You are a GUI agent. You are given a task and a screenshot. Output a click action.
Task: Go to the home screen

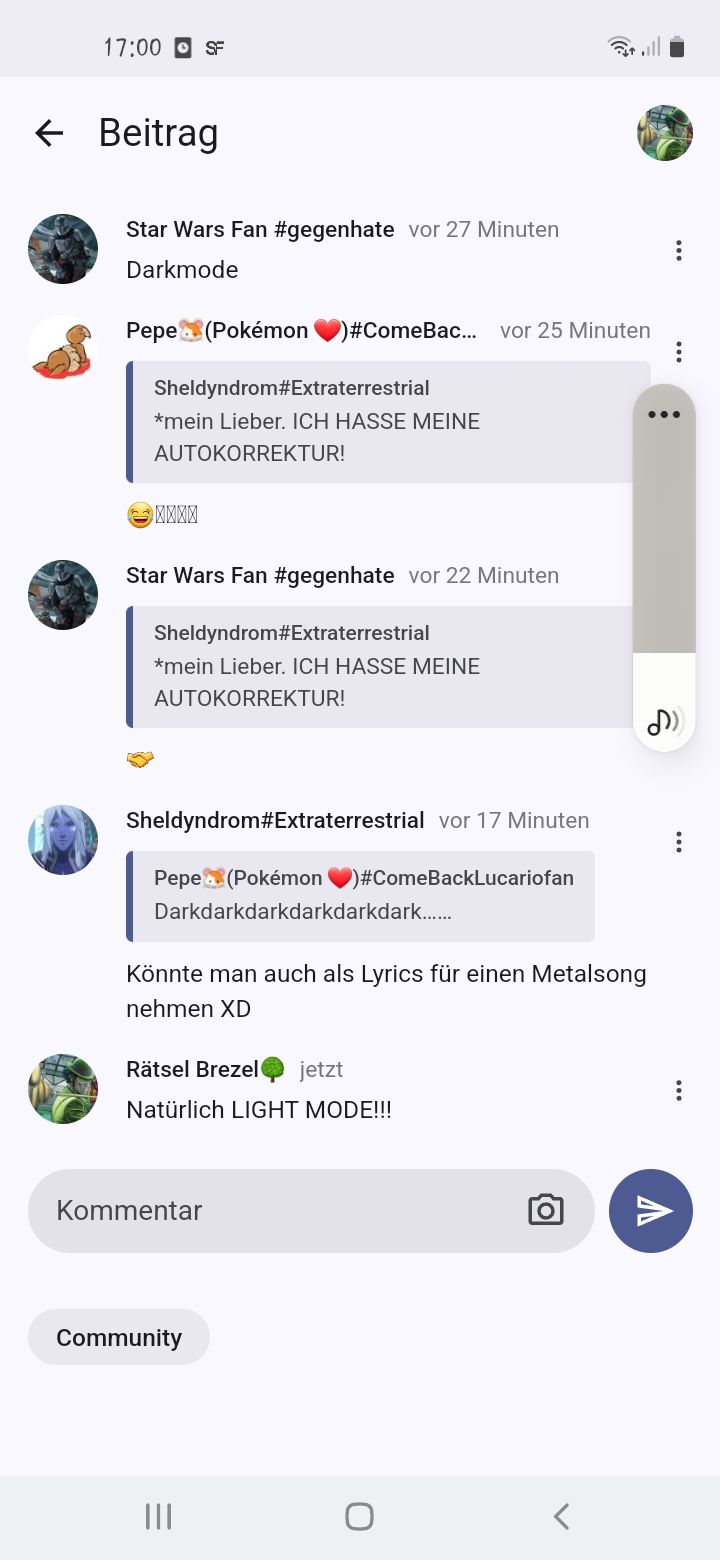[x=359, y=1516]
